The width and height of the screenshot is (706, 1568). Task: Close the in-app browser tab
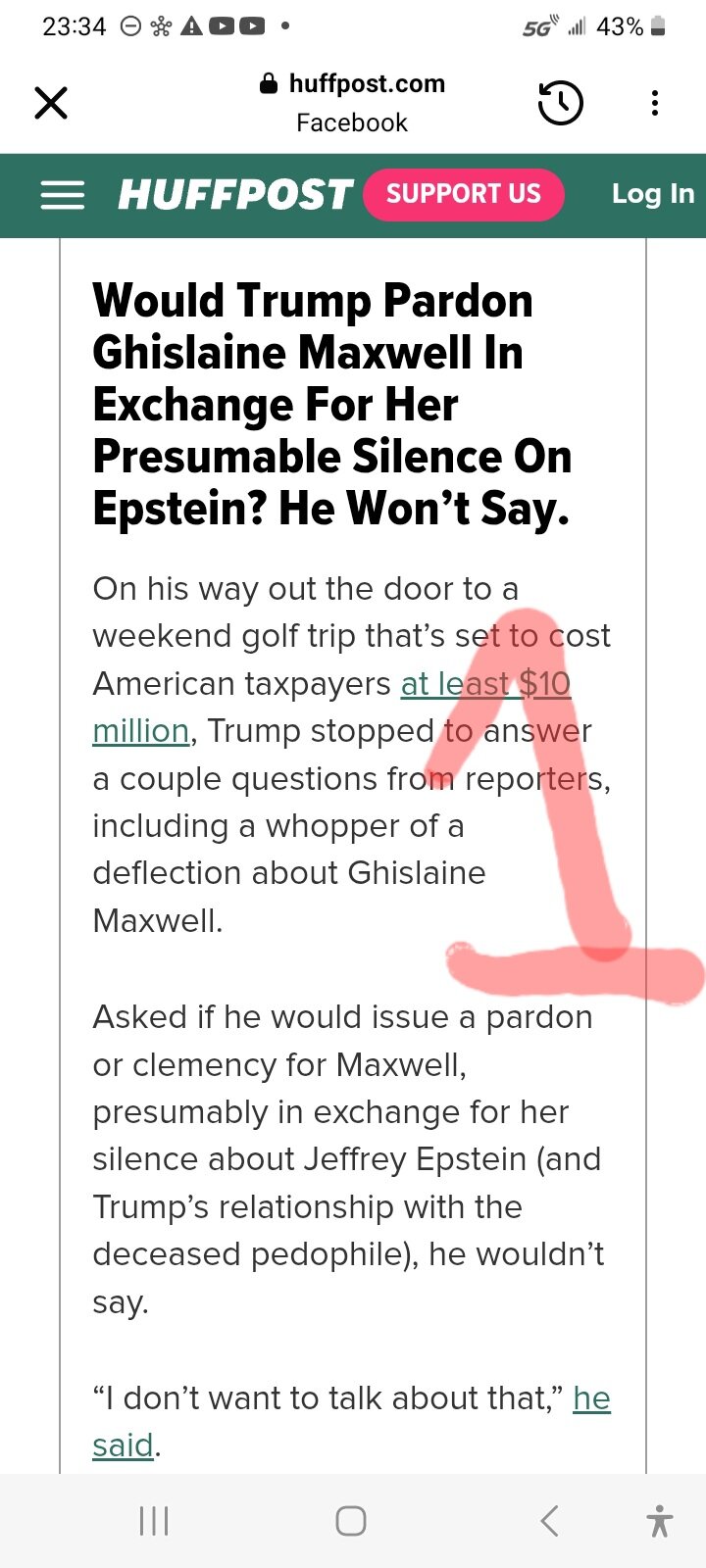click(x=51, y=103)
